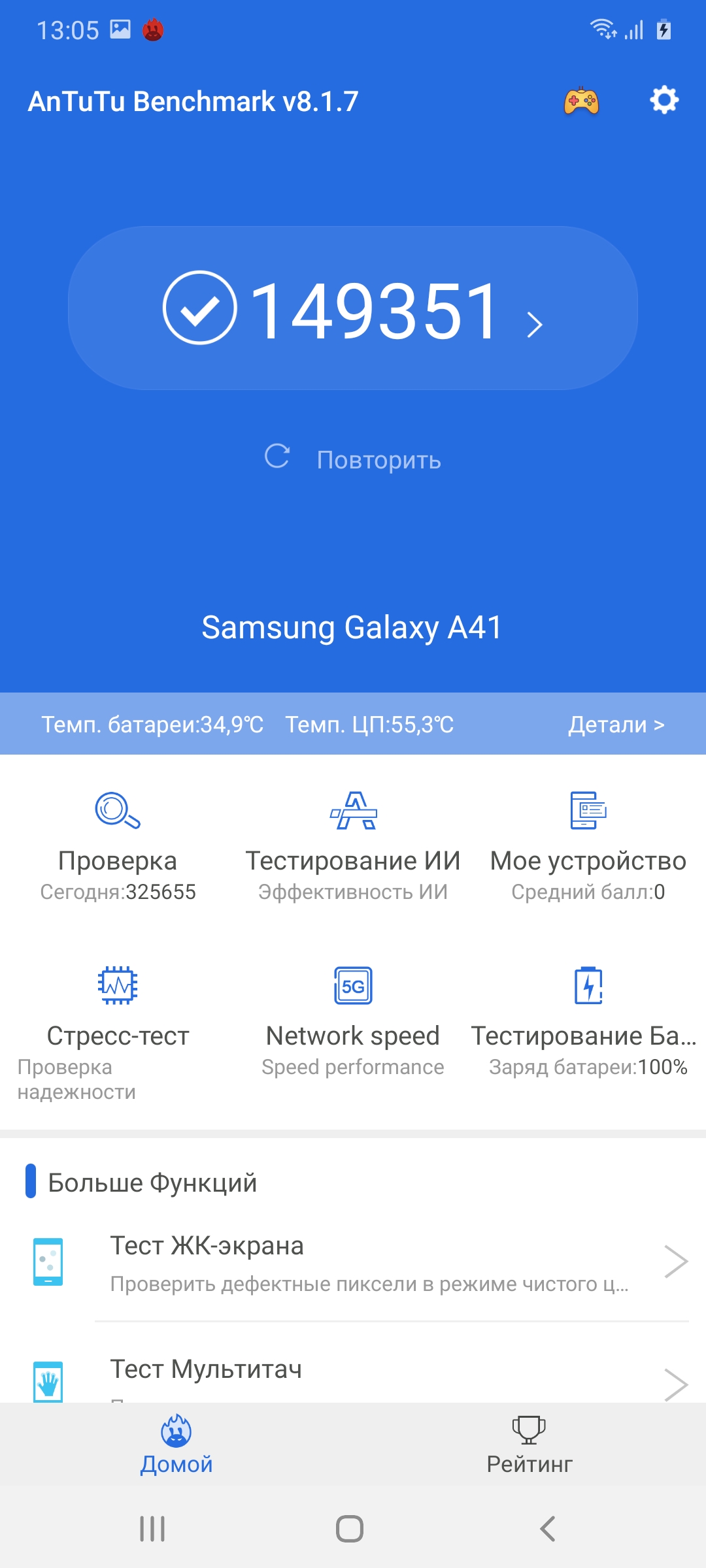Open Network speed test
Image resolution: width=706 pixels, height=1568 pixels.
coord(353,1019)
